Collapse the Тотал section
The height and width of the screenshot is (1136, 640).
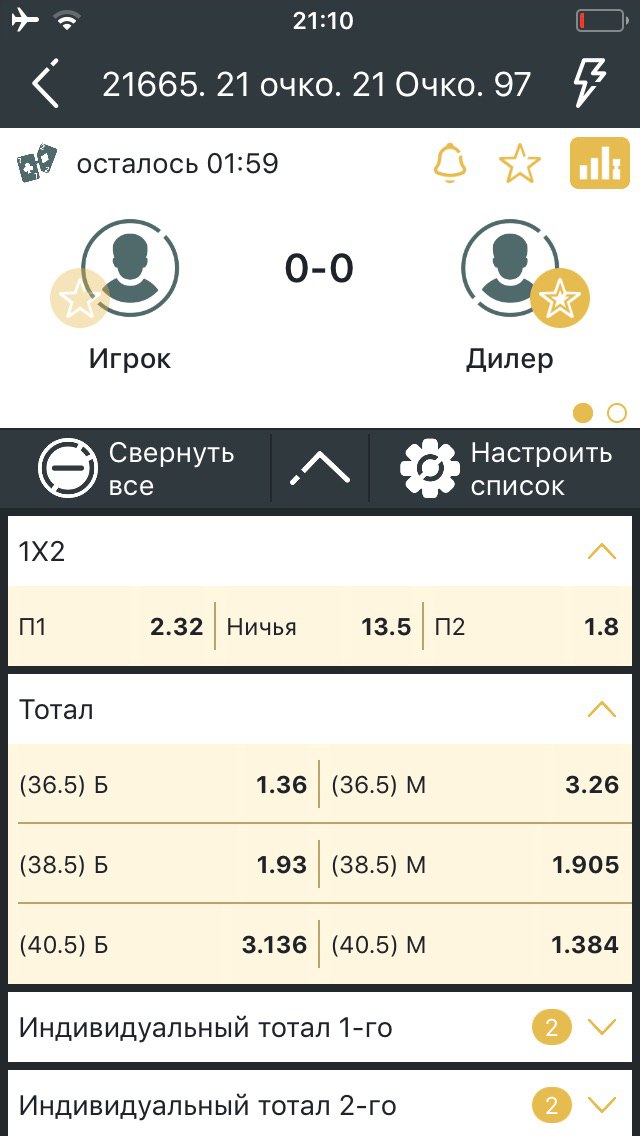[x=601, y=710]
